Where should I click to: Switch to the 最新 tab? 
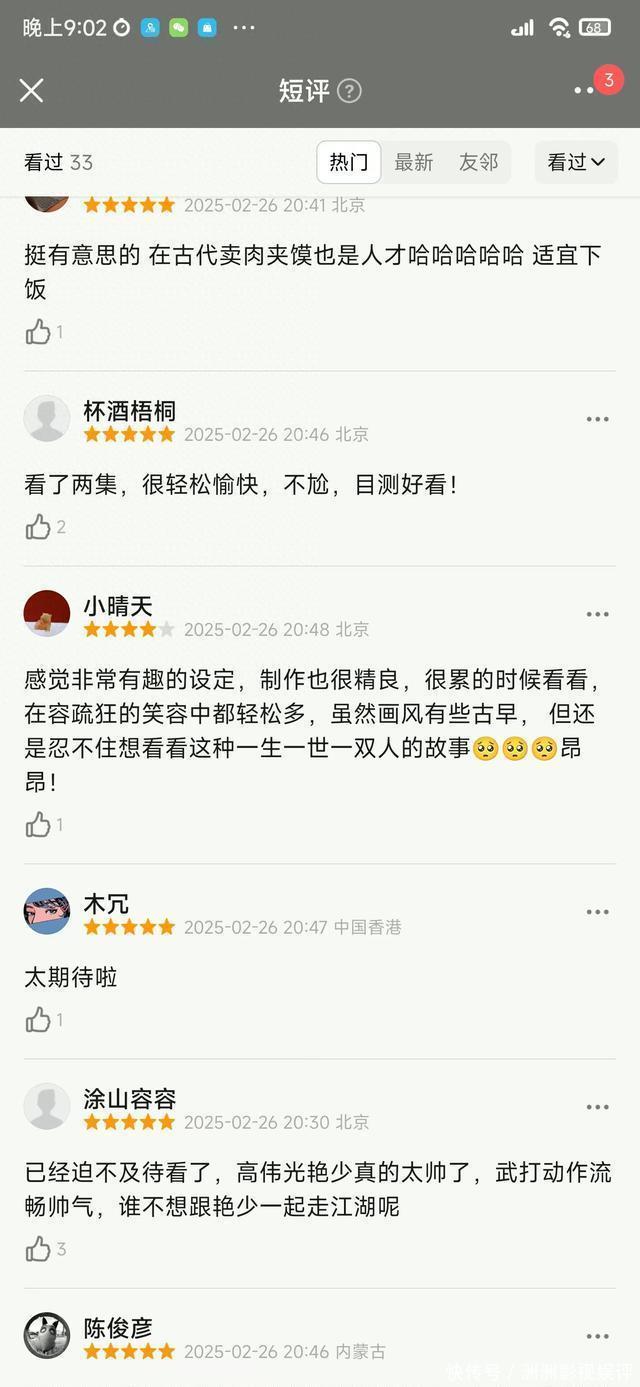(x=413, y=162)
